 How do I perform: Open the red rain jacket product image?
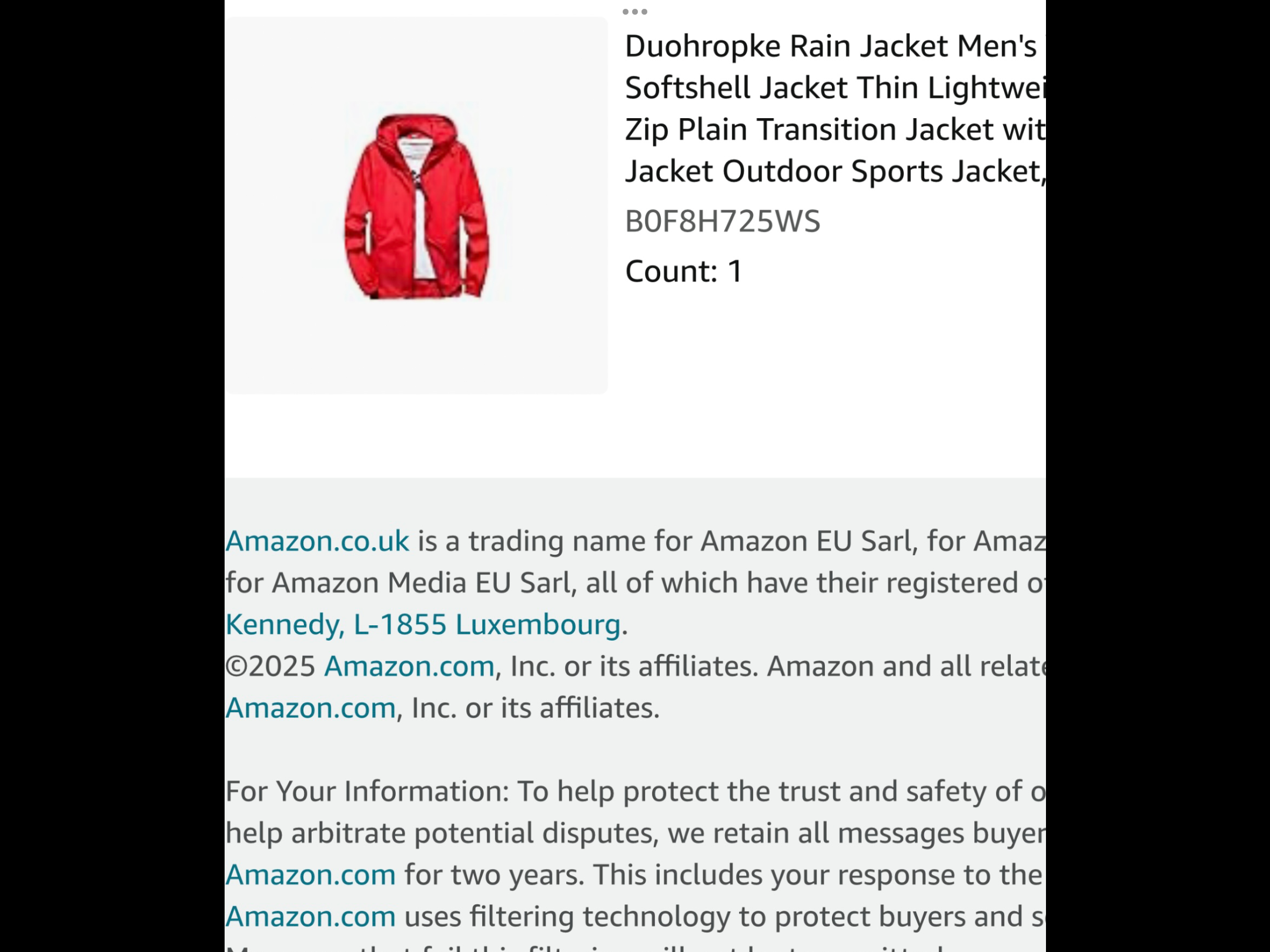(416, 206)
